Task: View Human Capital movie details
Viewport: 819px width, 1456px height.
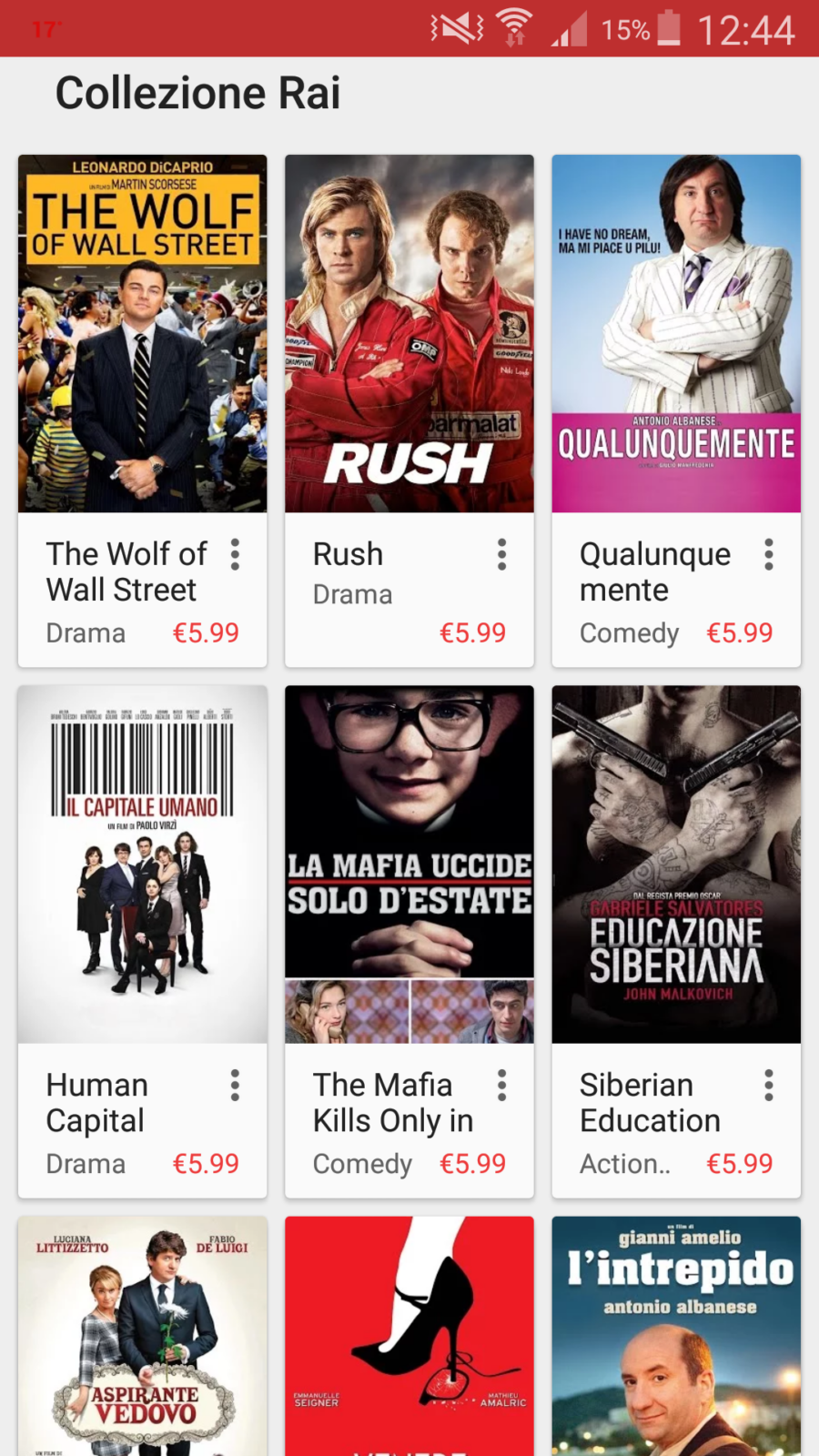Action: tap(143, 942)
